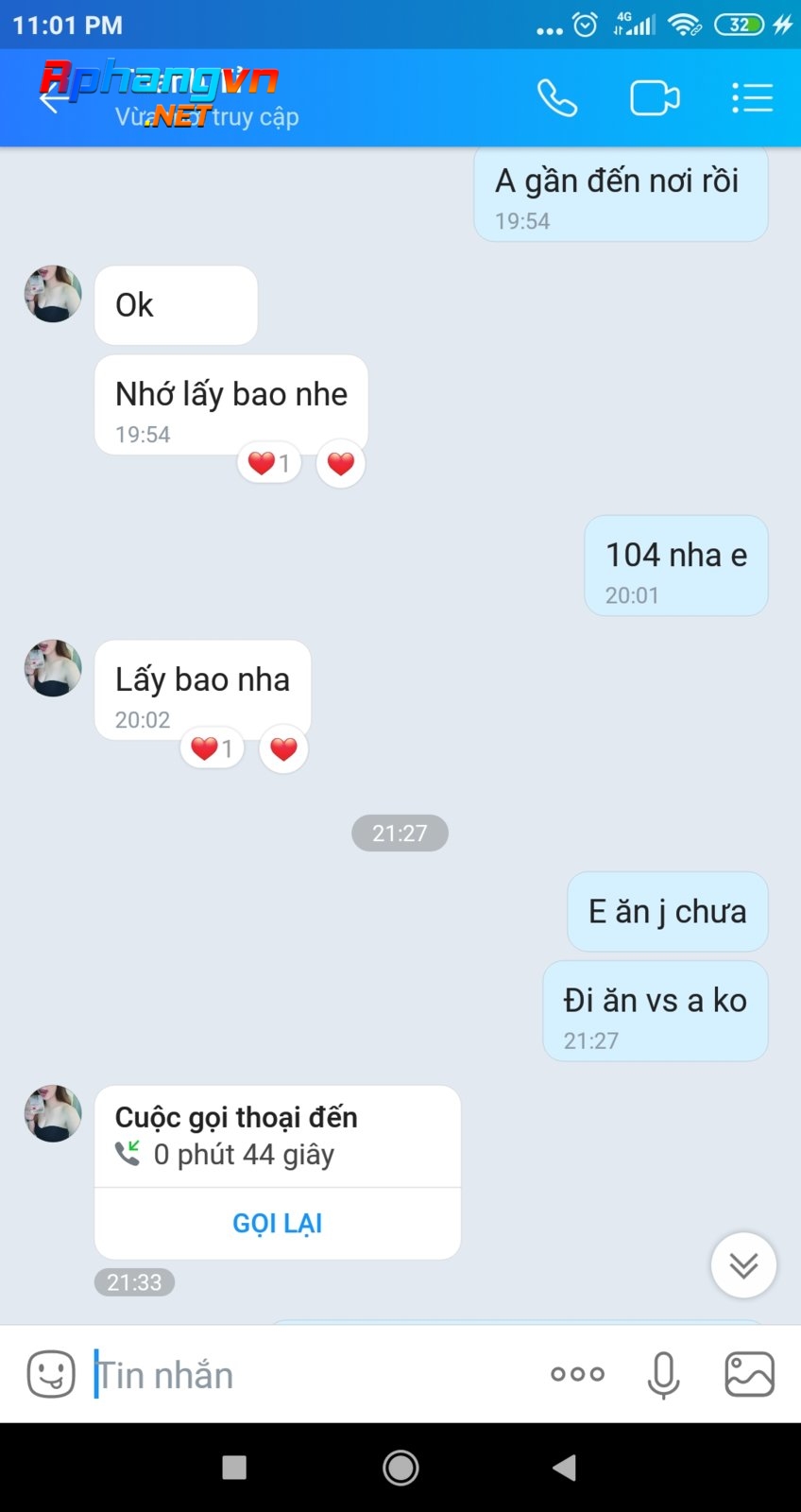Viewport: 801px width, 1512px height.
Task: Open the contact's avatar next to "Ok"
Action: [x=53, y=294]
